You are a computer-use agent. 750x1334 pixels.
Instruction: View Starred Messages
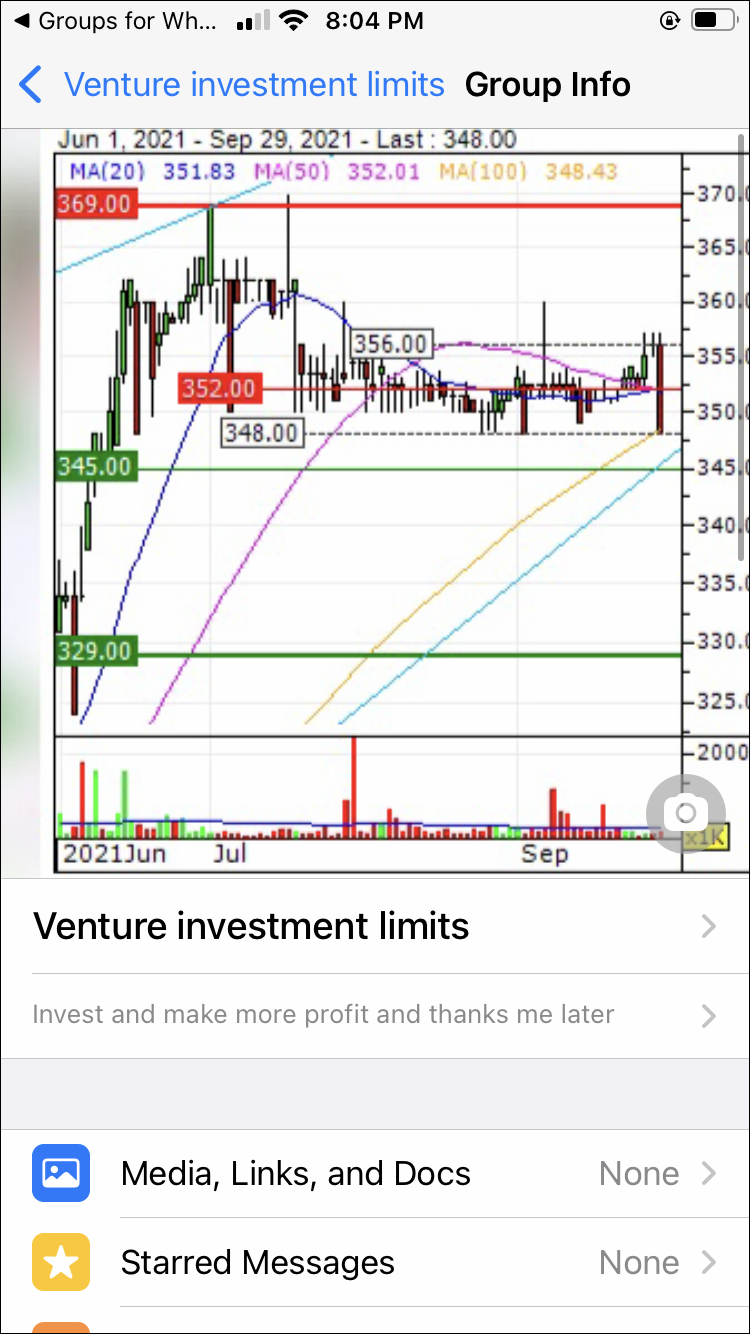point(374,1262)
